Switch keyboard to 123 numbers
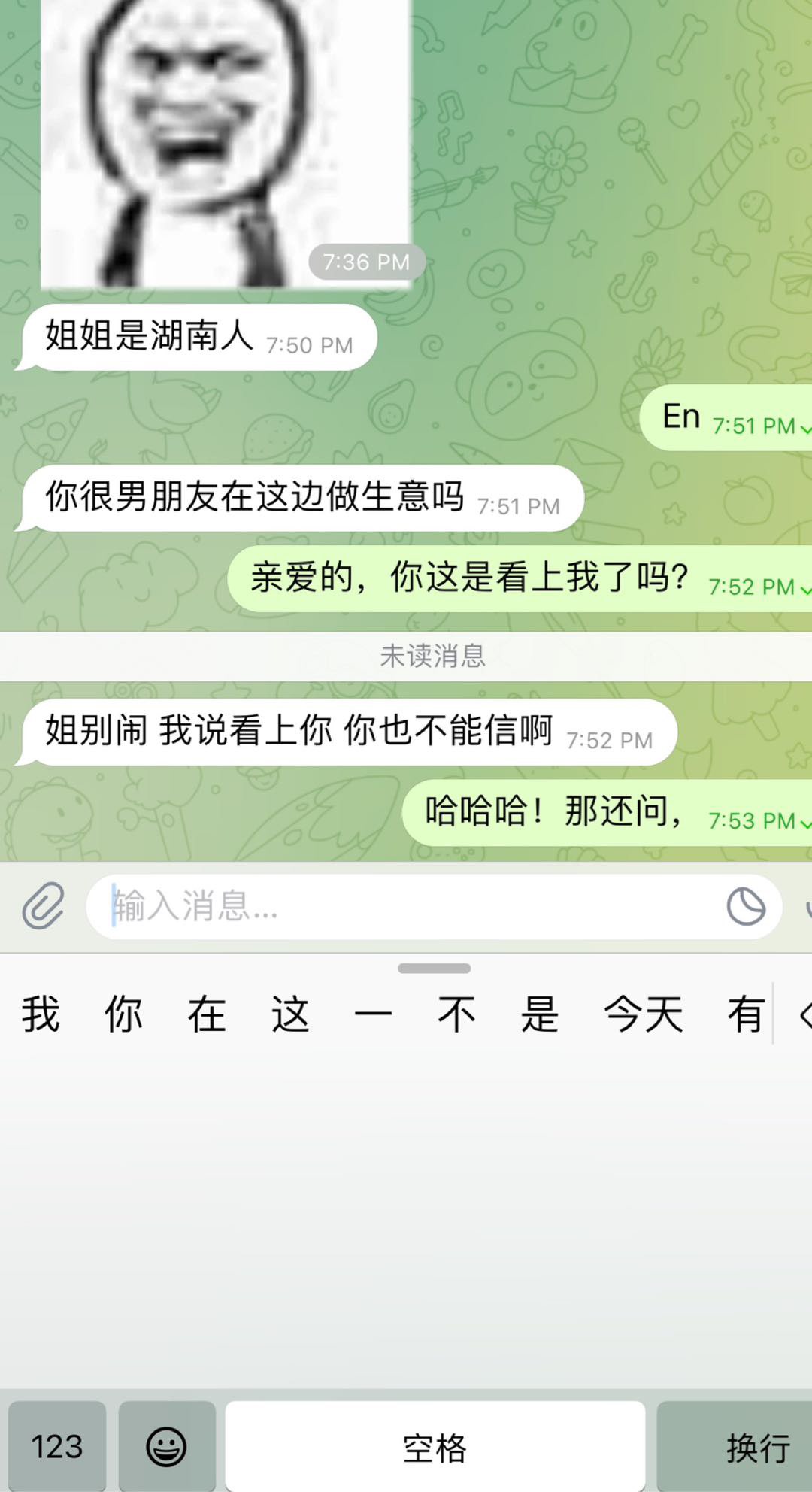812x1492 pixels. click(57, 1445)
